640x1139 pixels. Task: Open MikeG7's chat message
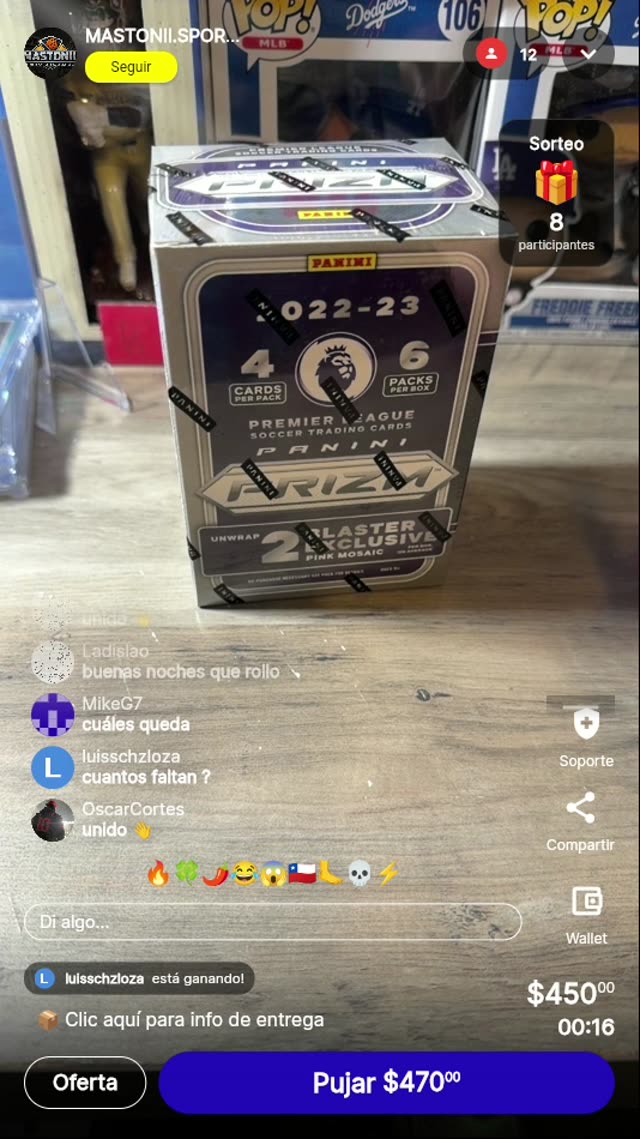(x=135, y=724)
